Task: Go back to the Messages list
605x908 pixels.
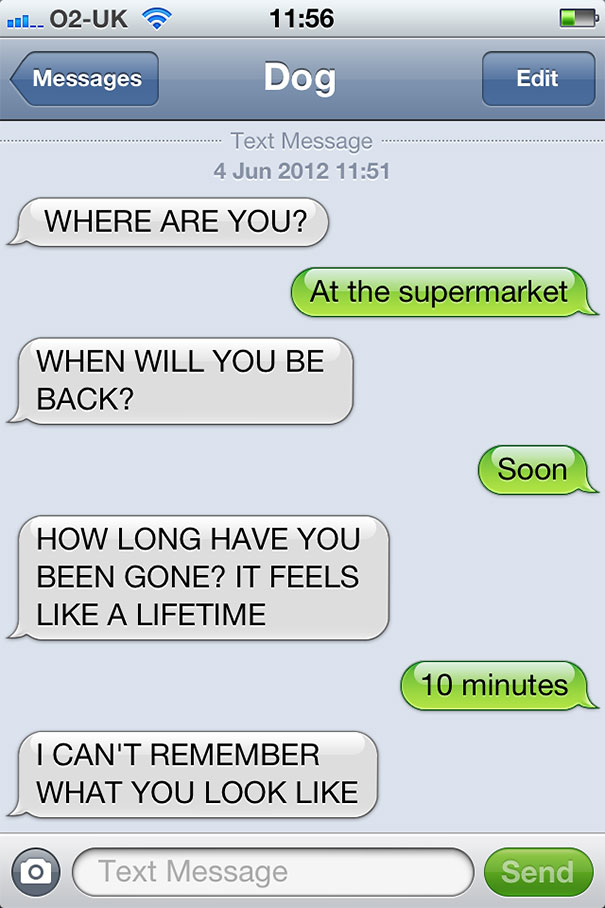Action: pyautogui.click(x=85, y=79)
